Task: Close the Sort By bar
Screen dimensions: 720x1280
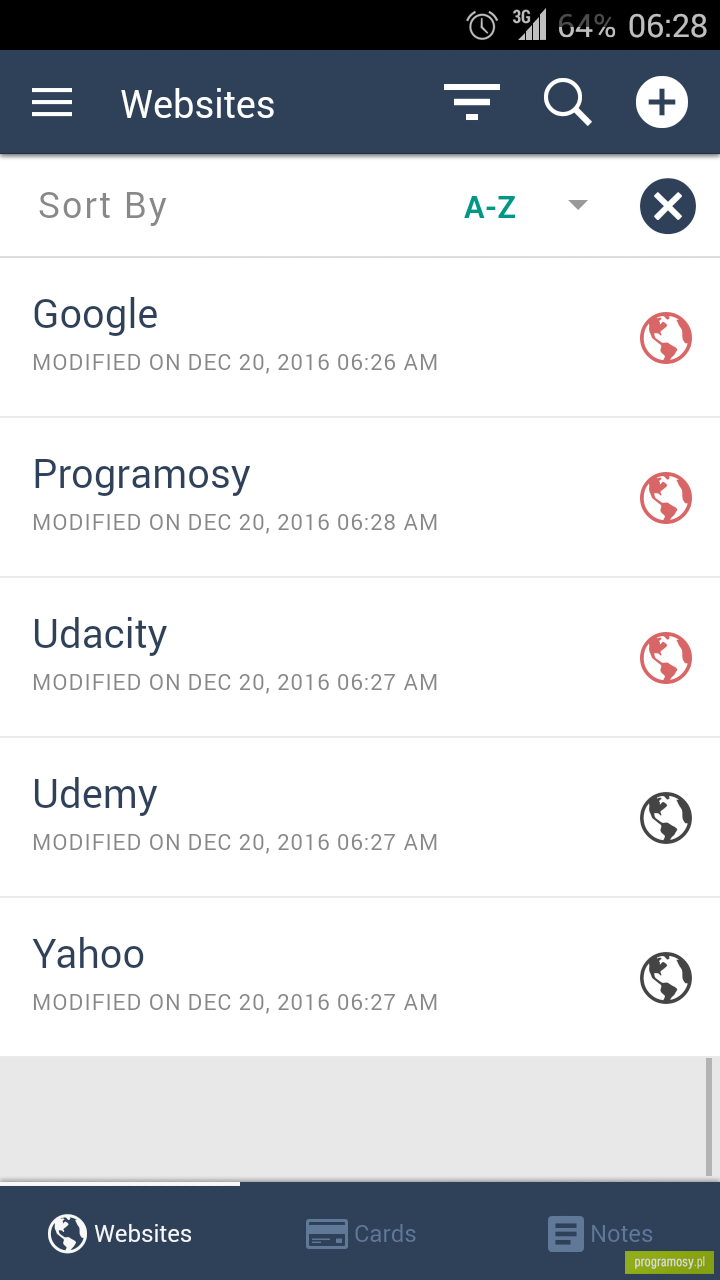Action: (x=667, y=206)
